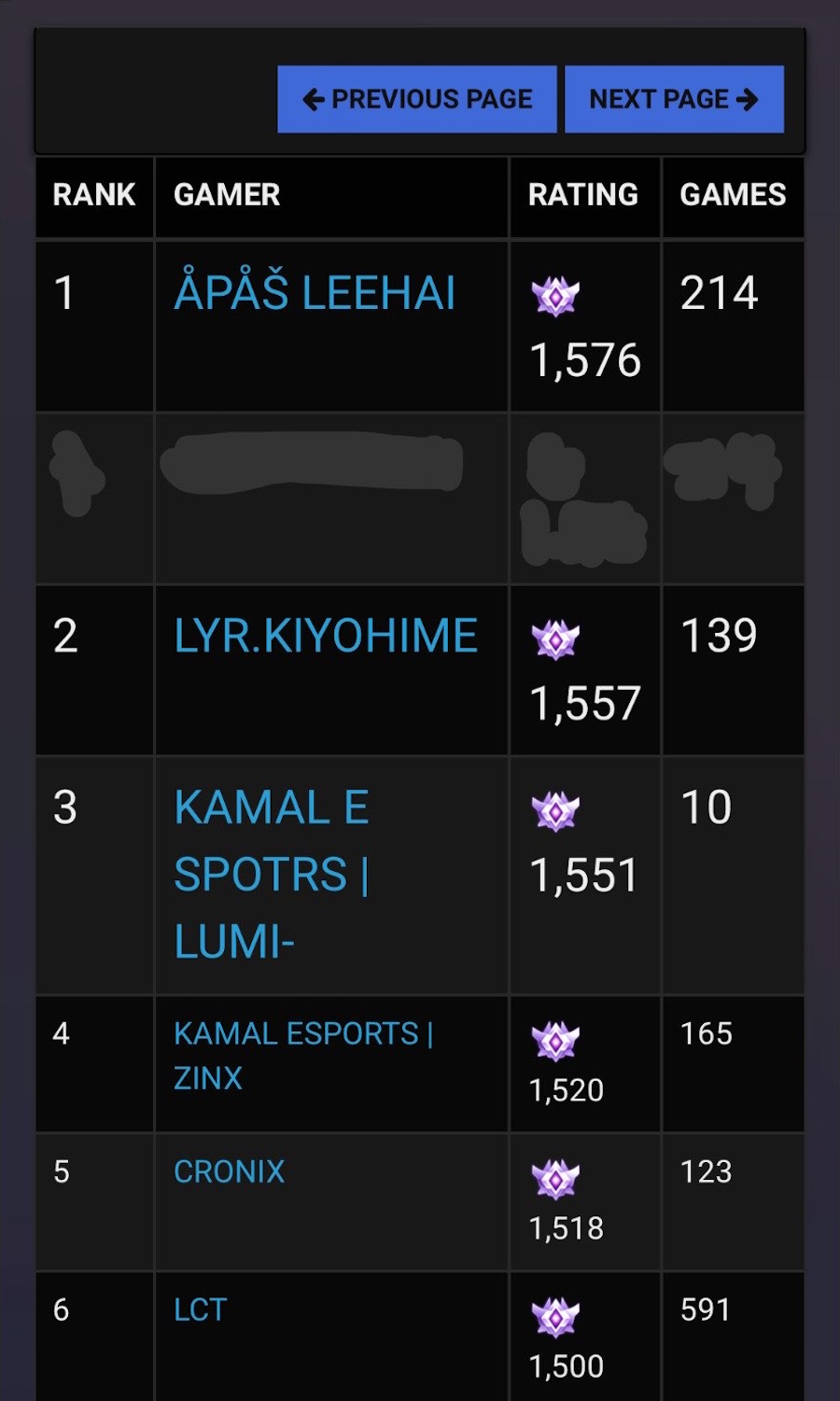Go to the previous page
Image resolution: width=840 pixels, height=1401 pixels.
click(x=417, y=99)
